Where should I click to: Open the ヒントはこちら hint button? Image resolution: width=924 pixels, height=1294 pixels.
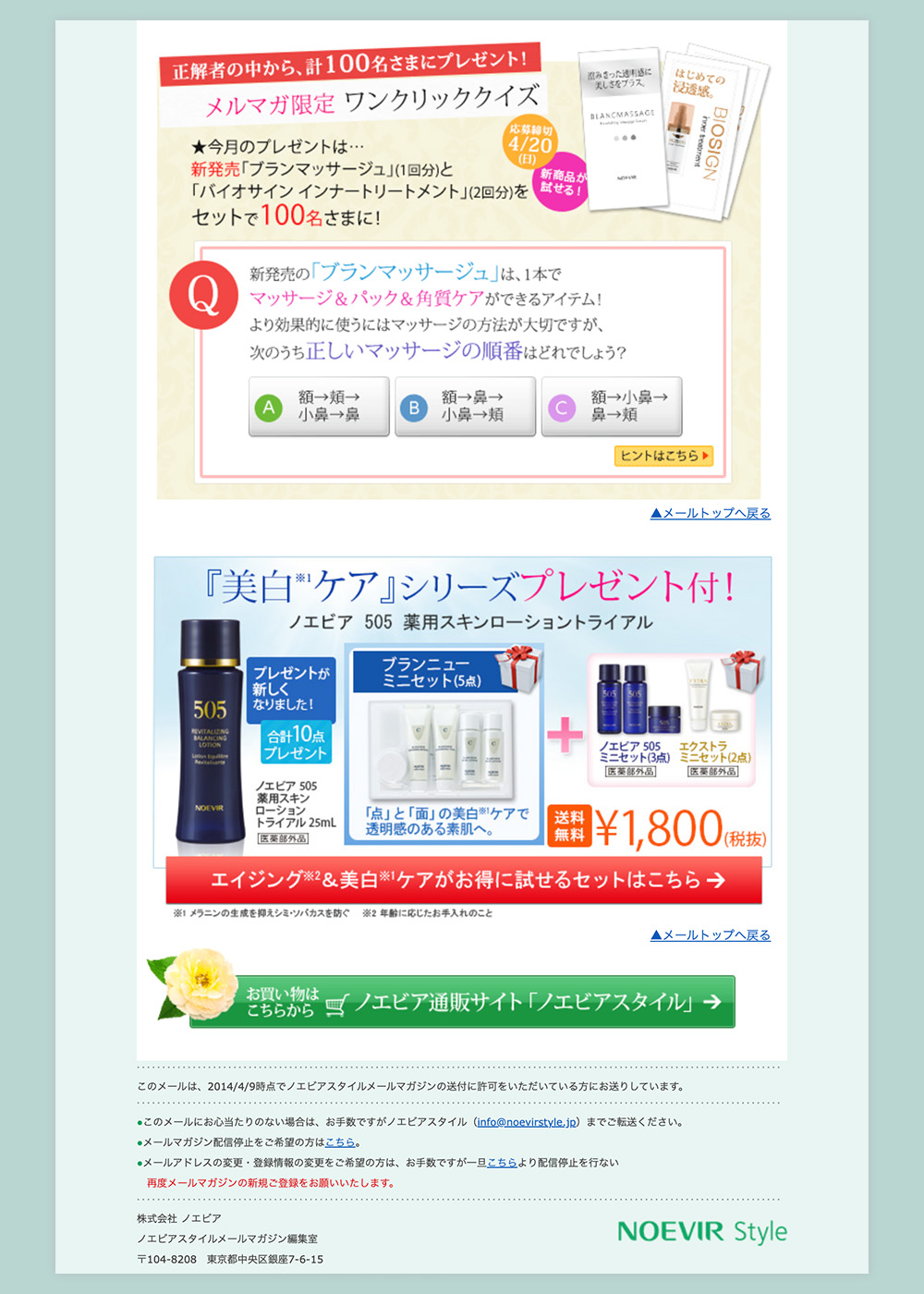pyautogui.click(x=663, y=456)
